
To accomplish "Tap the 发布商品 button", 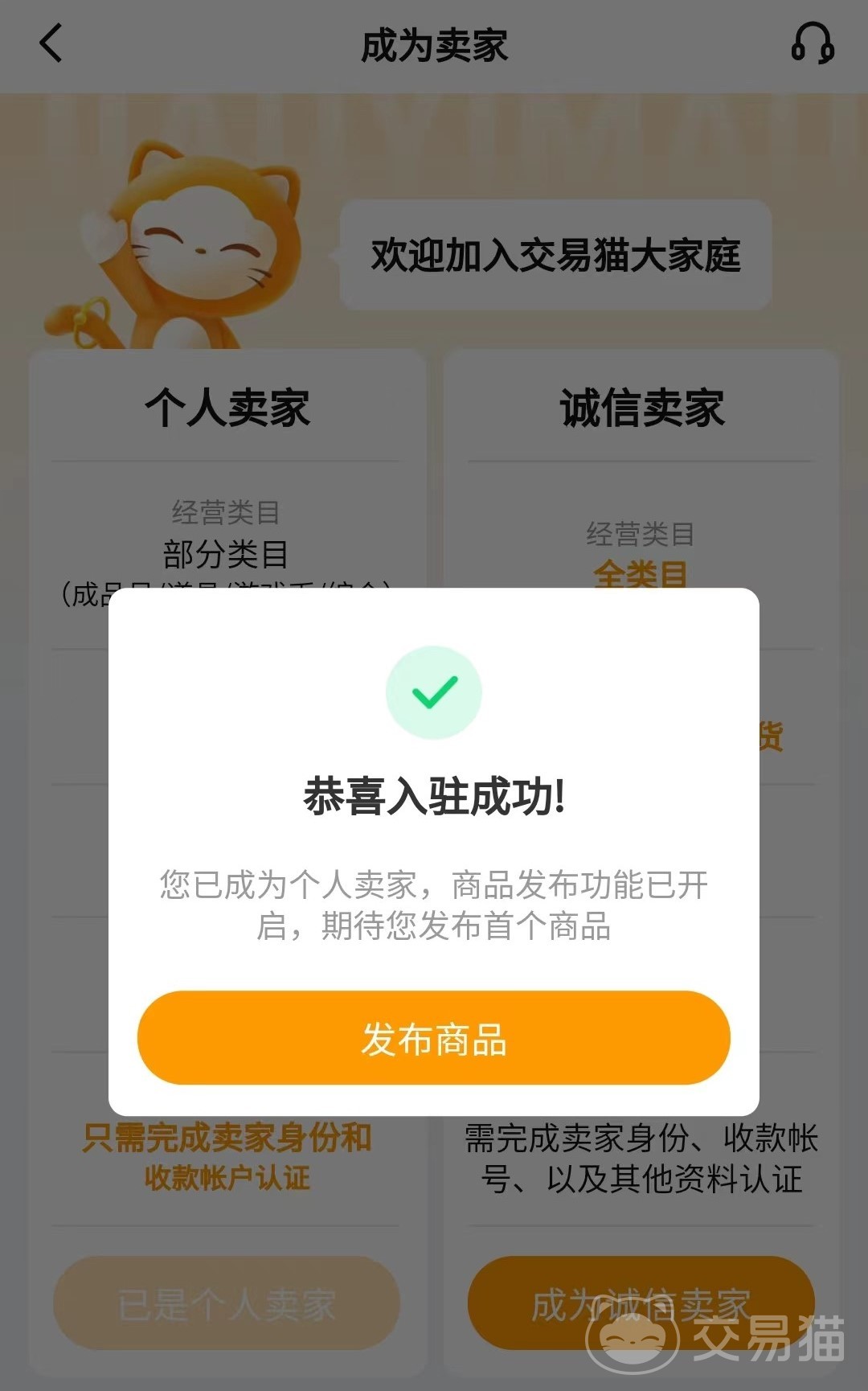I will 433,1037.
